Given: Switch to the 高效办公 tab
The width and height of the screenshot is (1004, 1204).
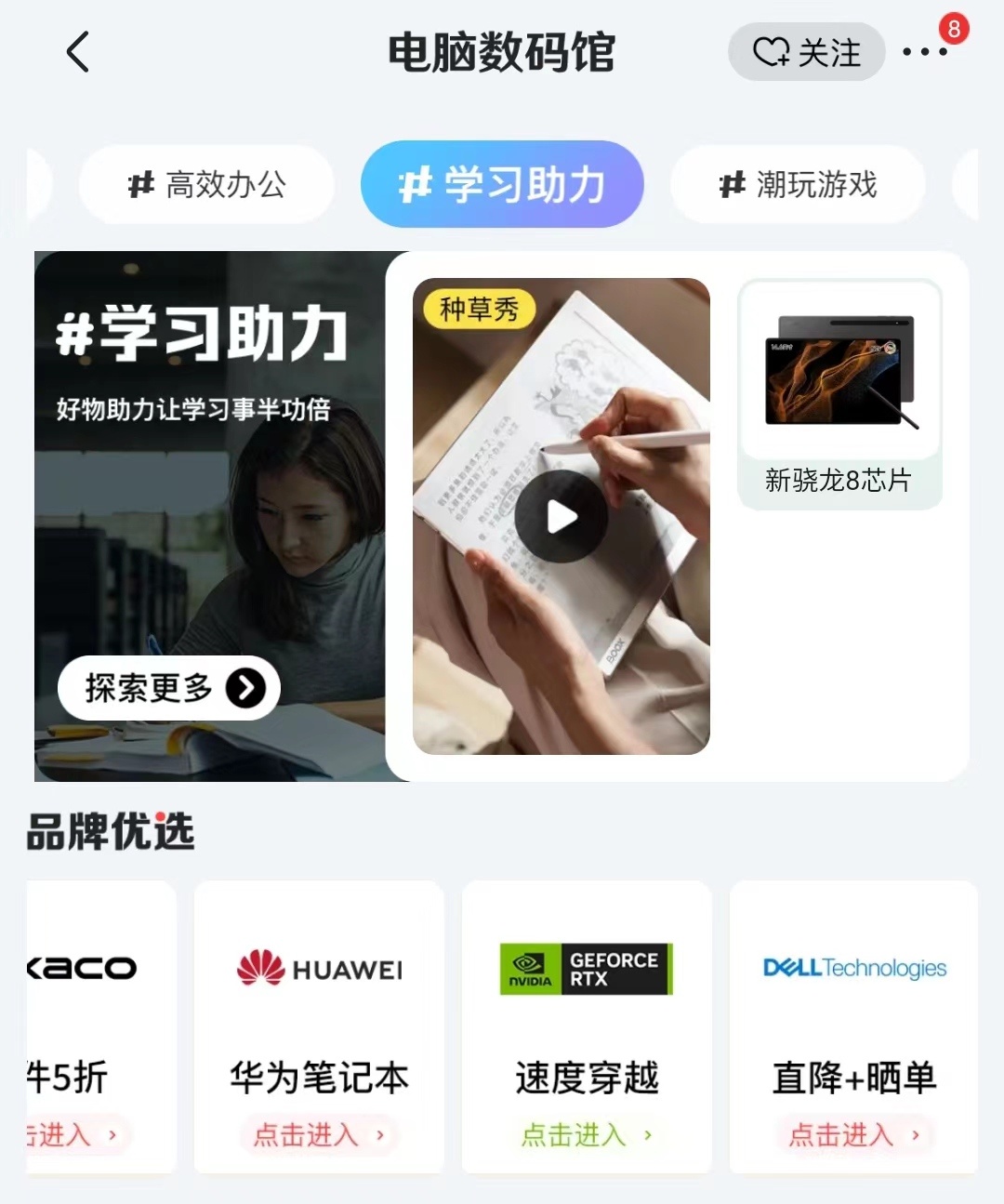Looking at the screenshot, I should [206, 184].
